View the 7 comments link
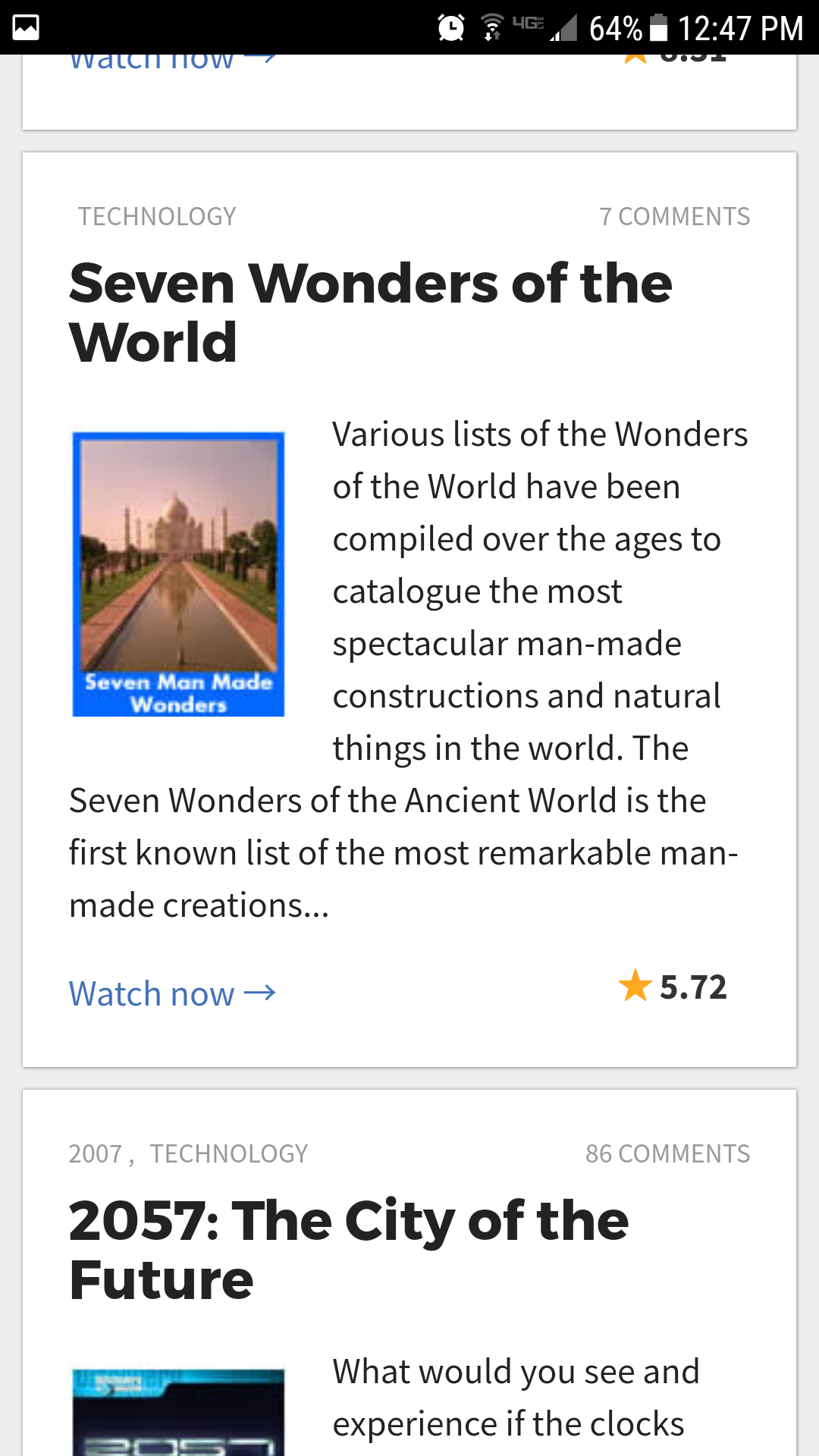Screen dimensions: 819x1456 (674, 217)
